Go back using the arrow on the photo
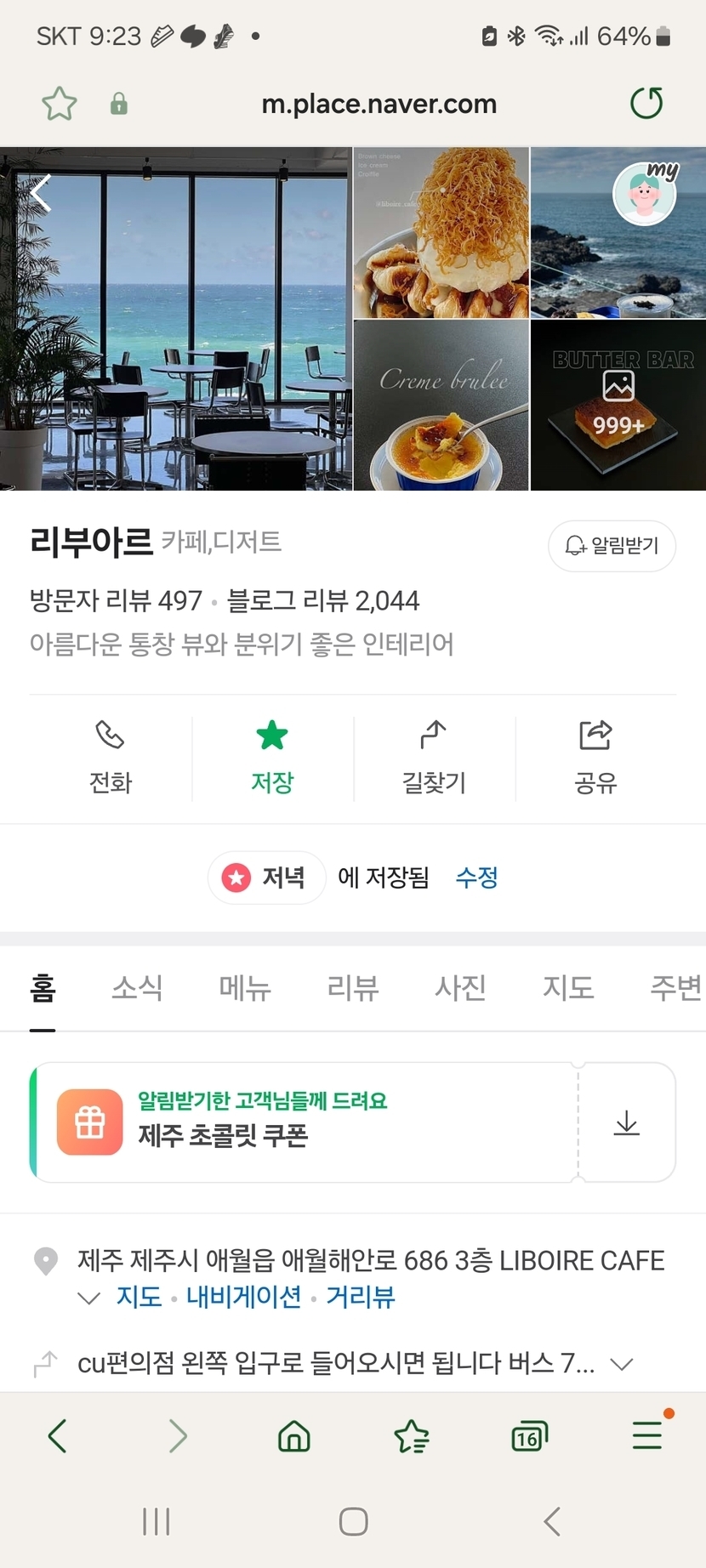 pos(40,193)
